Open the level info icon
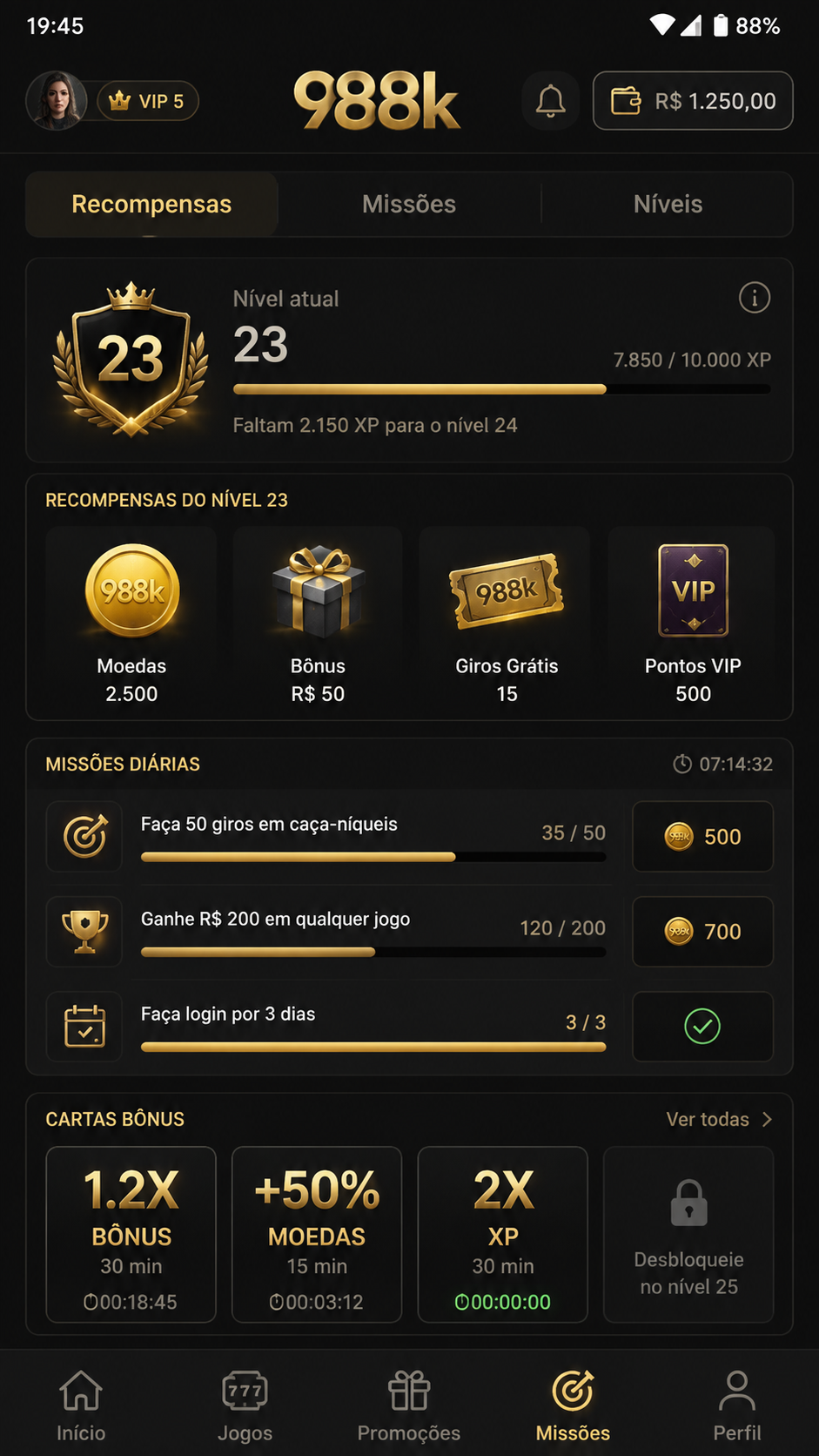 [x=755, y=298]
